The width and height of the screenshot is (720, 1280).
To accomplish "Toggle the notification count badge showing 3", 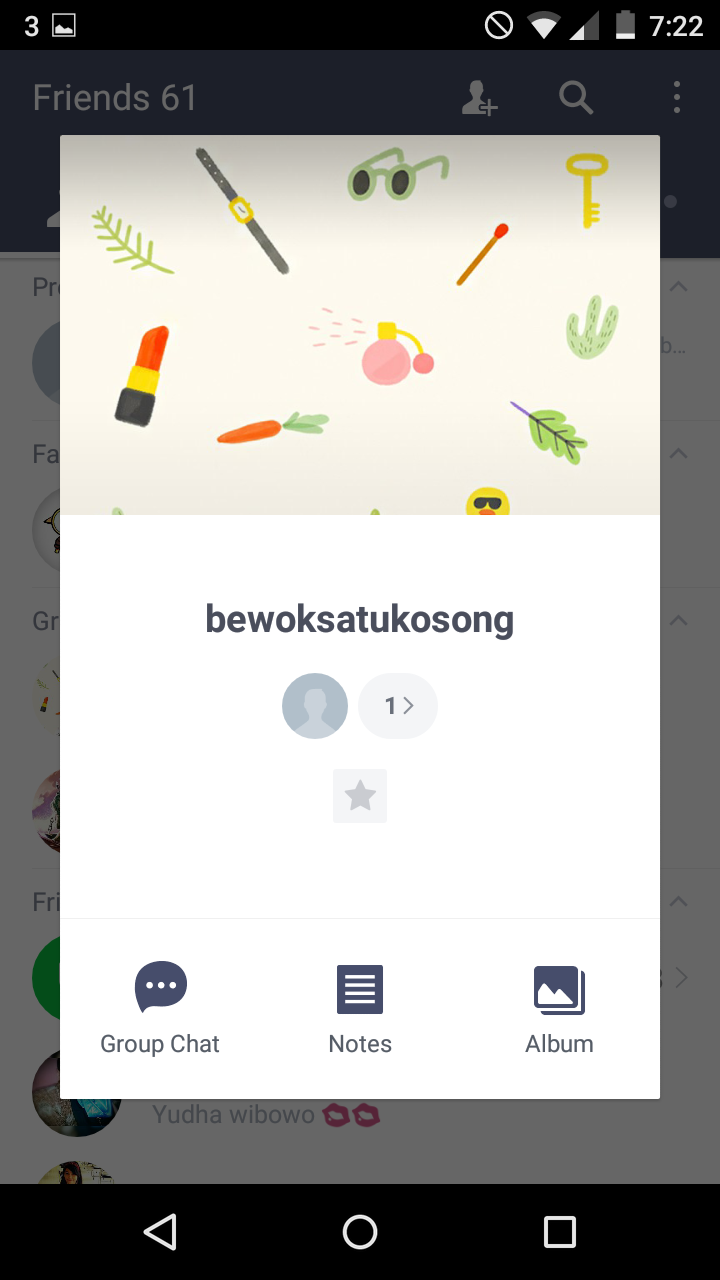I will (x=30, y=25).
